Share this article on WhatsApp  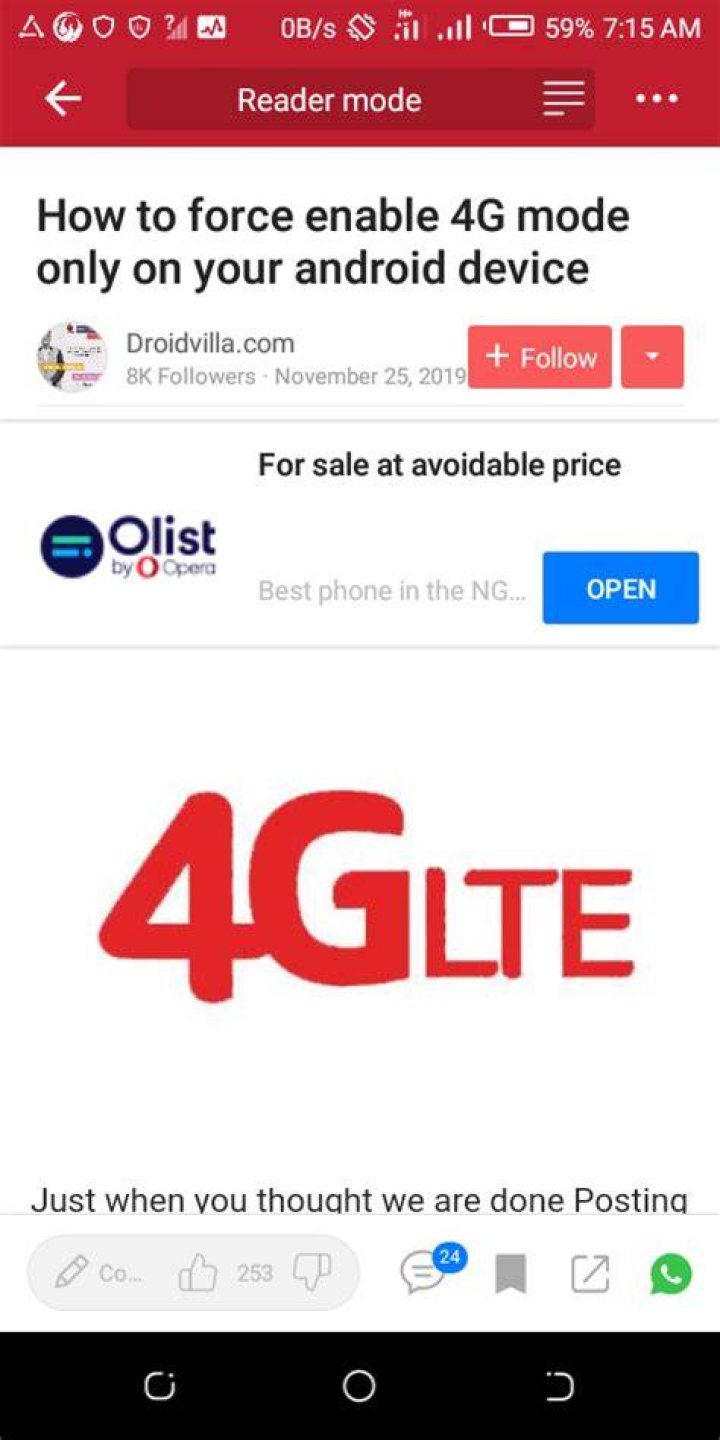pyautogui.click(x=670, y=1274)
